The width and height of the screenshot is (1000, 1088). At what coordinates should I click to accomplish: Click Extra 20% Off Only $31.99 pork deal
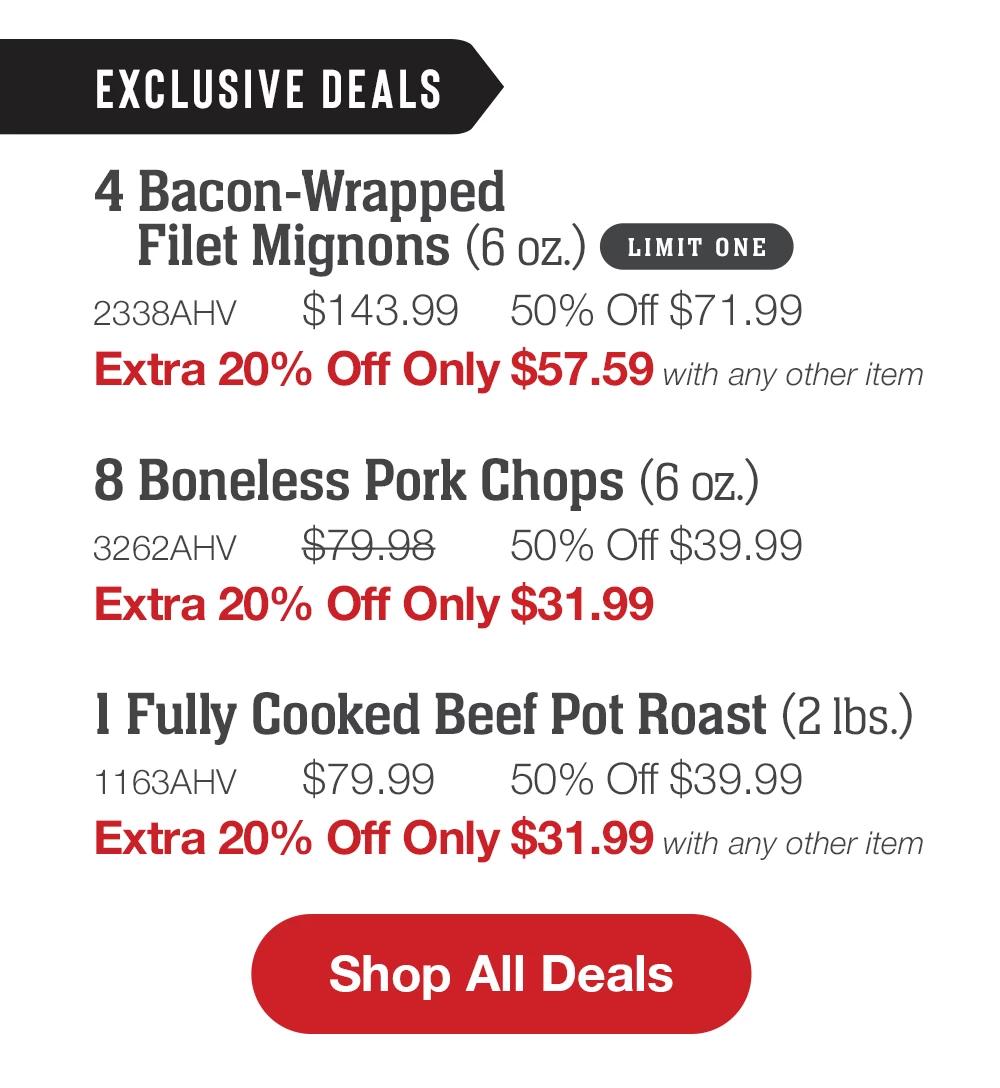pyautogui.click(x=375, y=603)
